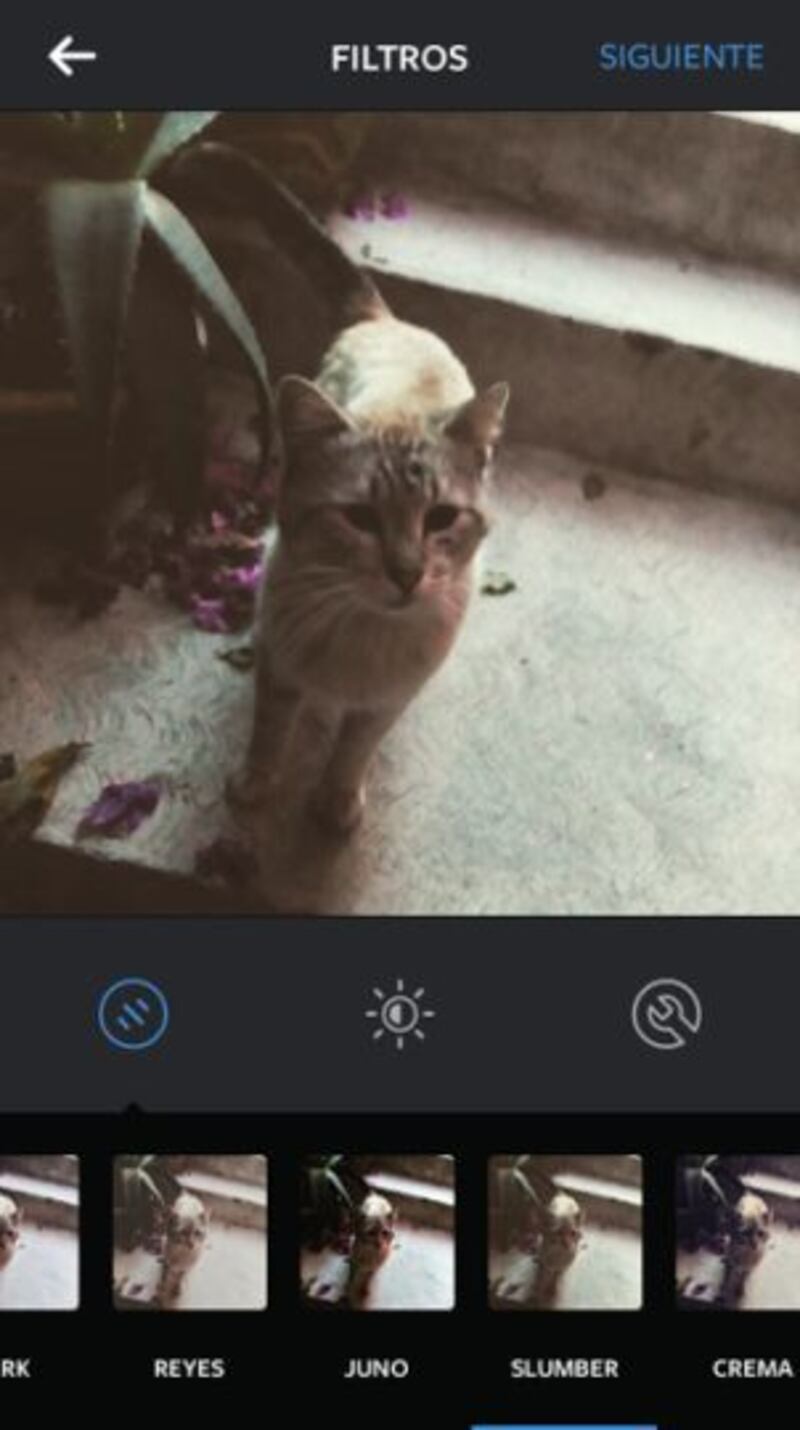Tap SIGUIENTE to continue
The height and width of the screenshot is (1430, 800).
click(681, 57)
